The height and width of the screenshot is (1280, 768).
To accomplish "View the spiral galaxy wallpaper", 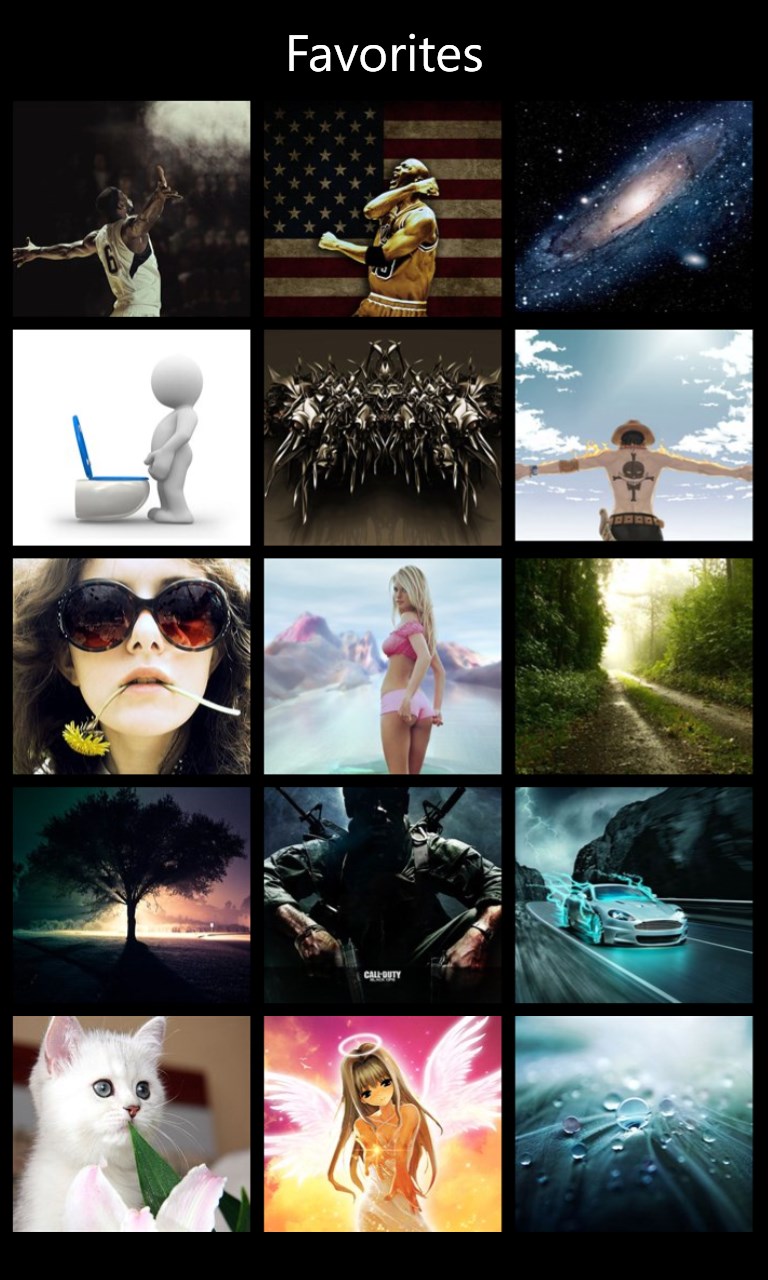I will click(x=633, y=208).
